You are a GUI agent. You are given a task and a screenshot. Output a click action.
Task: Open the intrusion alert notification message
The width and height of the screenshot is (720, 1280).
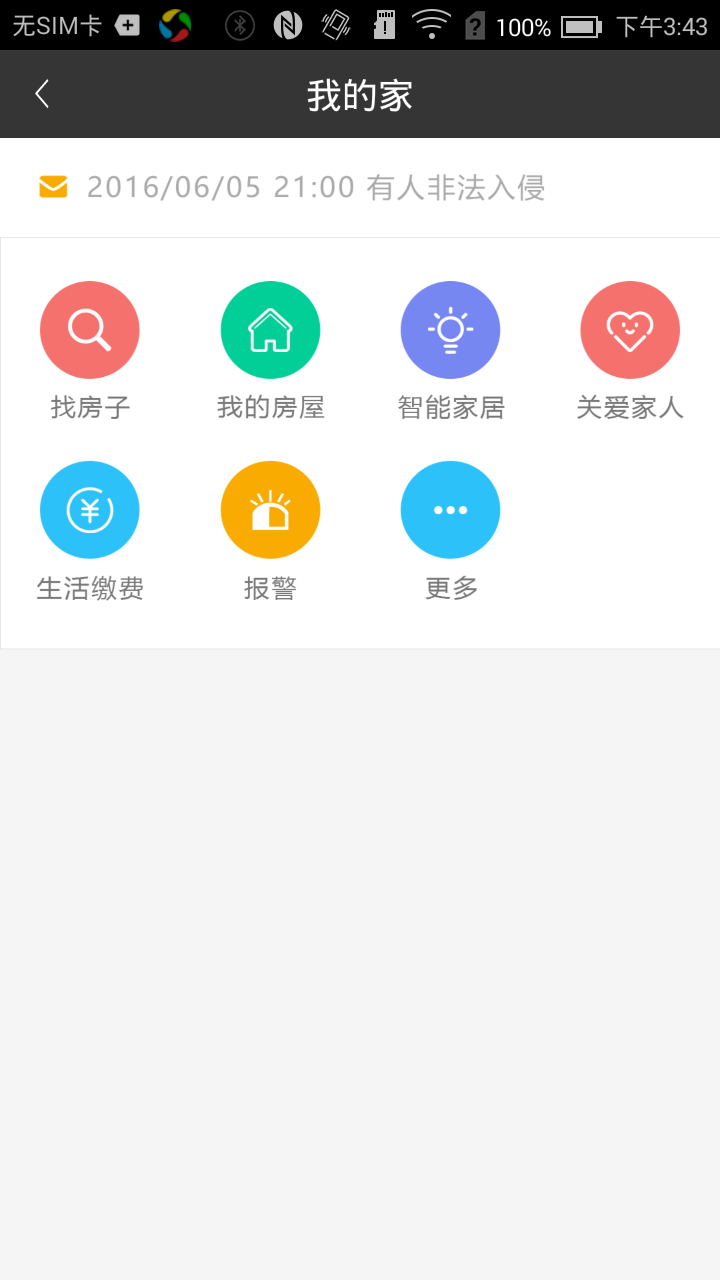(x=315, y=187)
